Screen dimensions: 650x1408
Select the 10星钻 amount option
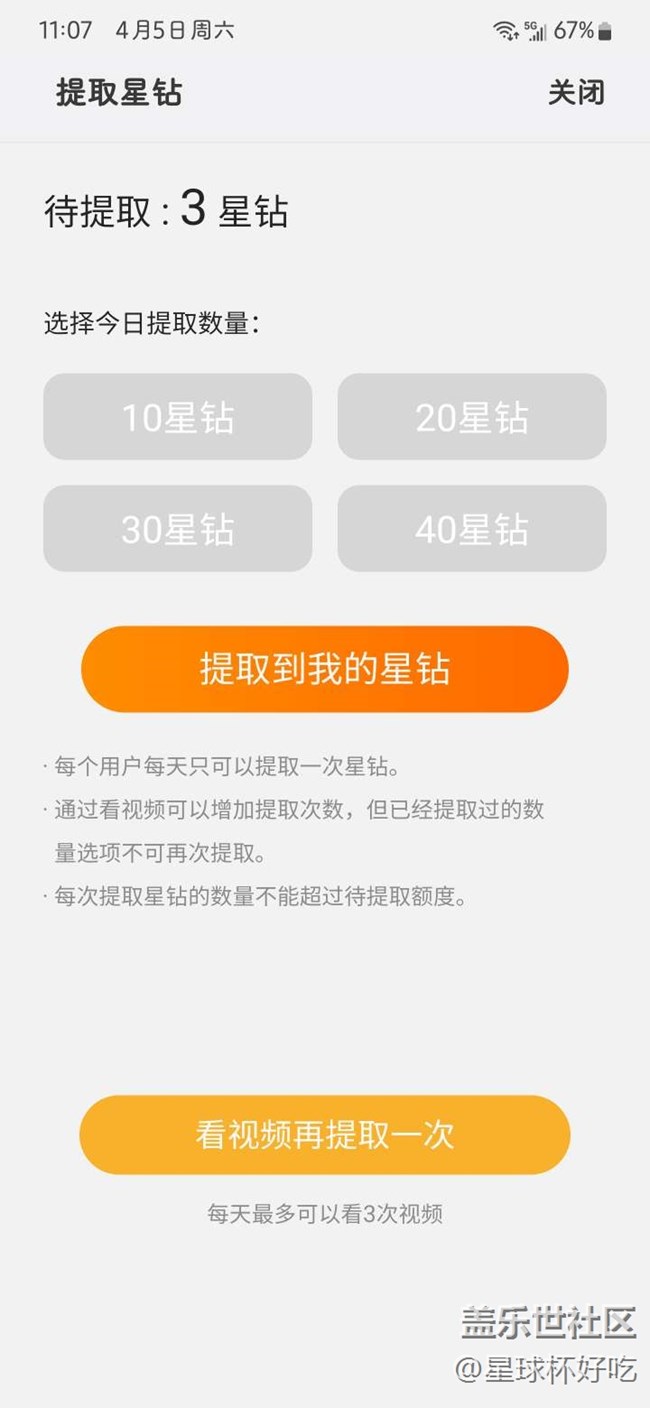178,417
